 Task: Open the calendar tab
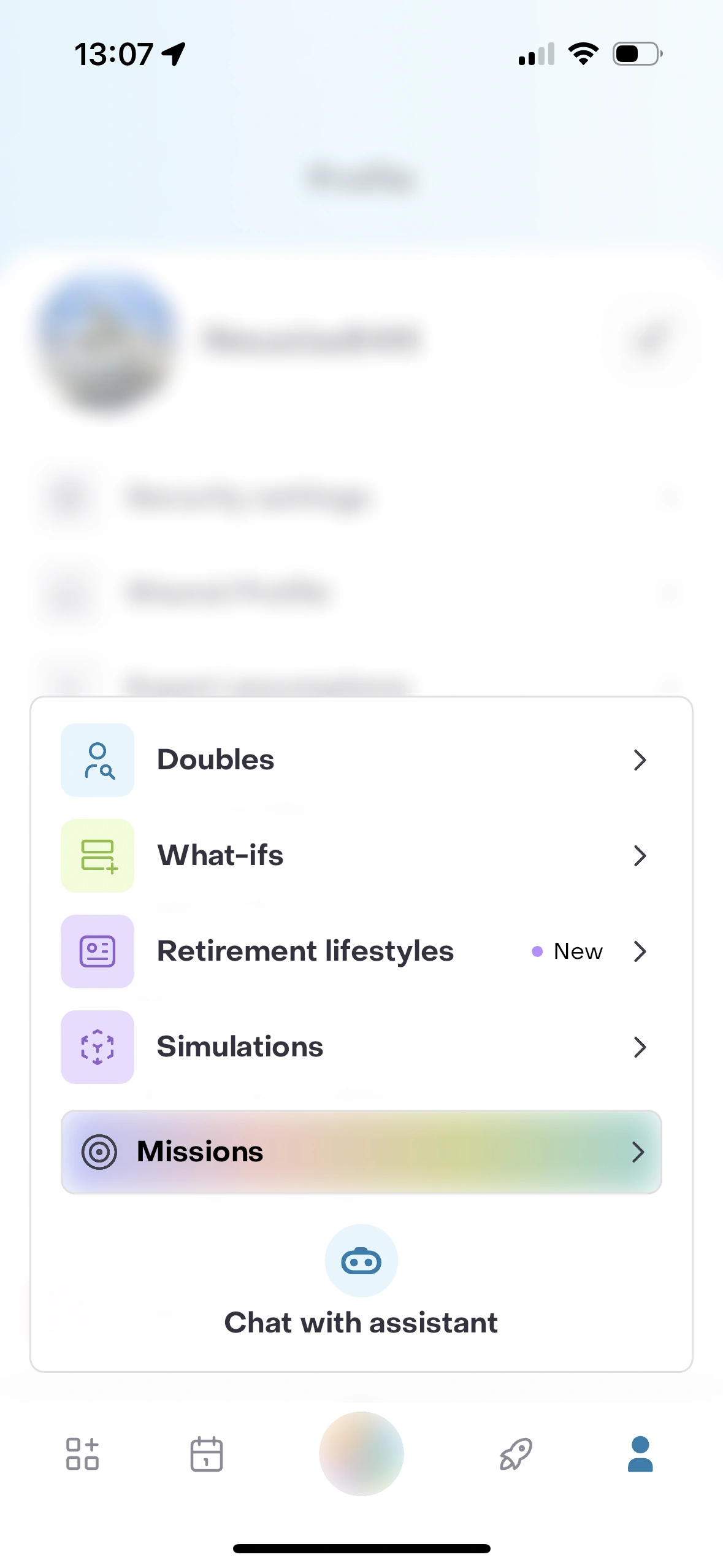point(207,1453)
